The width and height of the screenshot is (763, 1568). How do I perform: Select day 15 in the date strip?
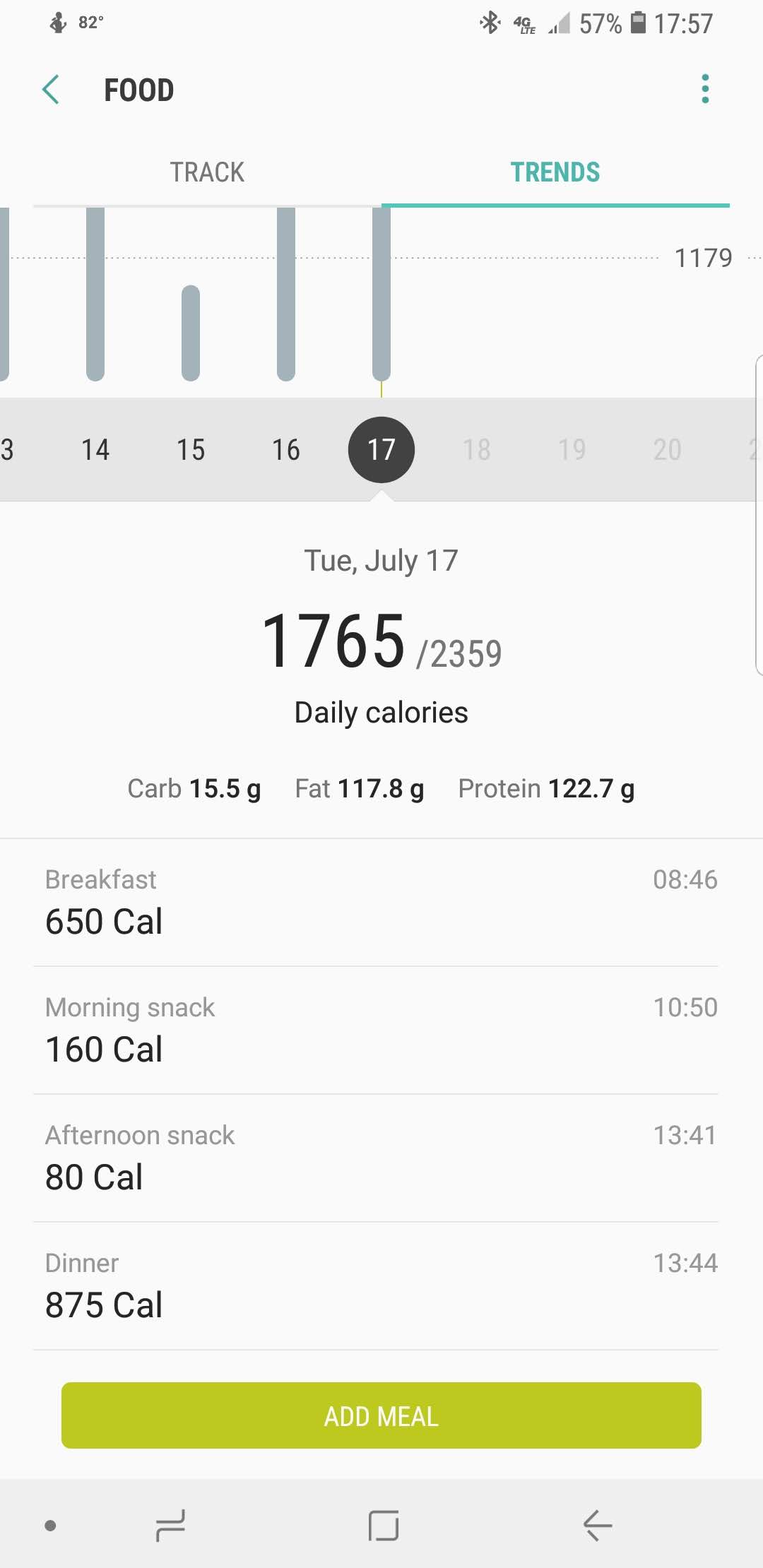point(191,449)
